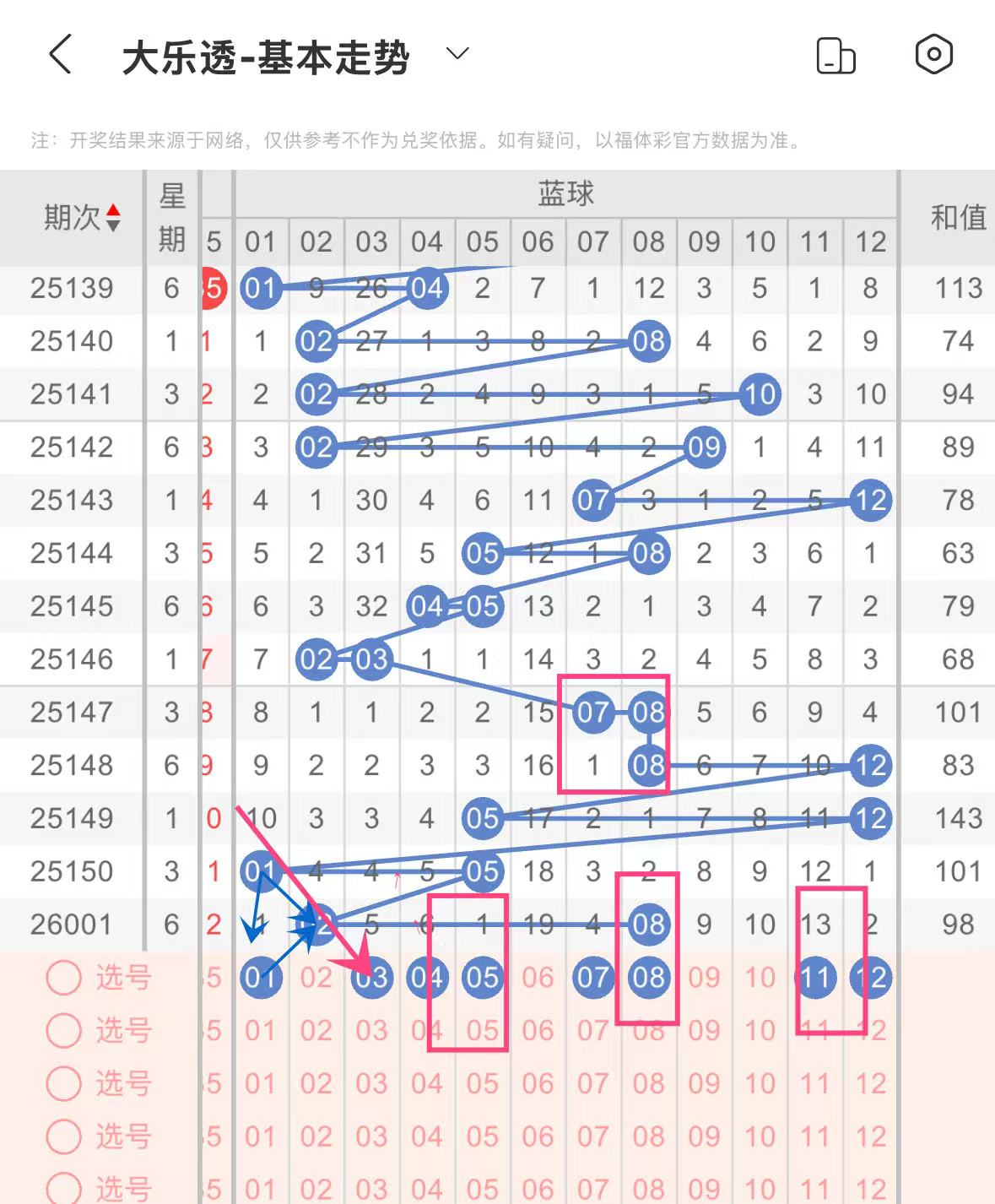
Task: Pick blue ball 06 in second pick row
Action: 538,1031
